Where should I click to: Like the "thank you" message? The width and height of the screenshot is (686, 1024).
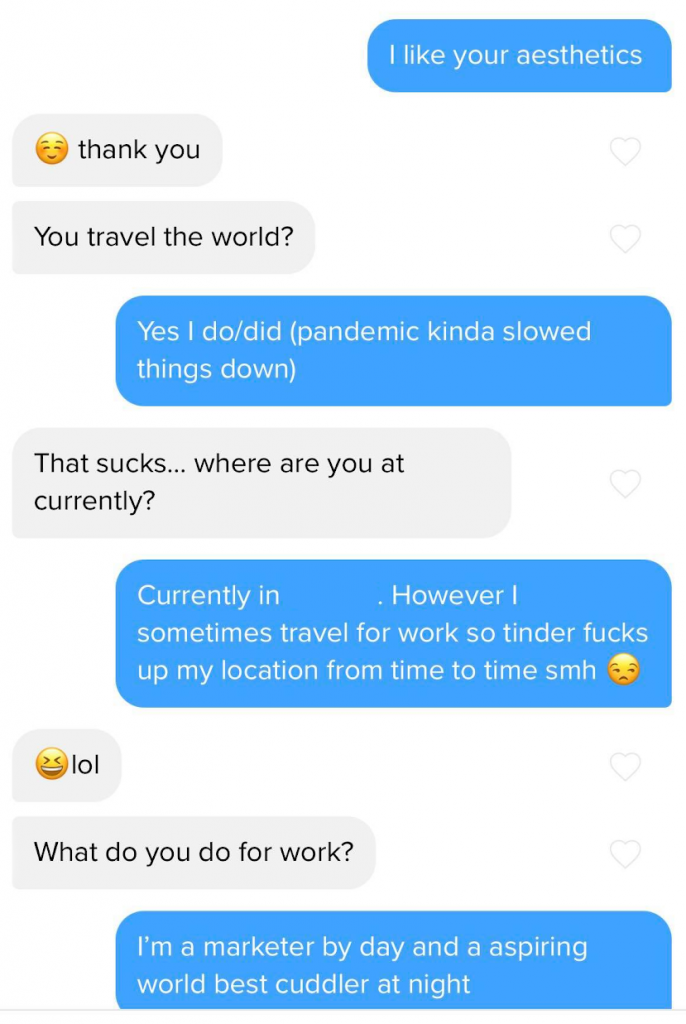625,152
